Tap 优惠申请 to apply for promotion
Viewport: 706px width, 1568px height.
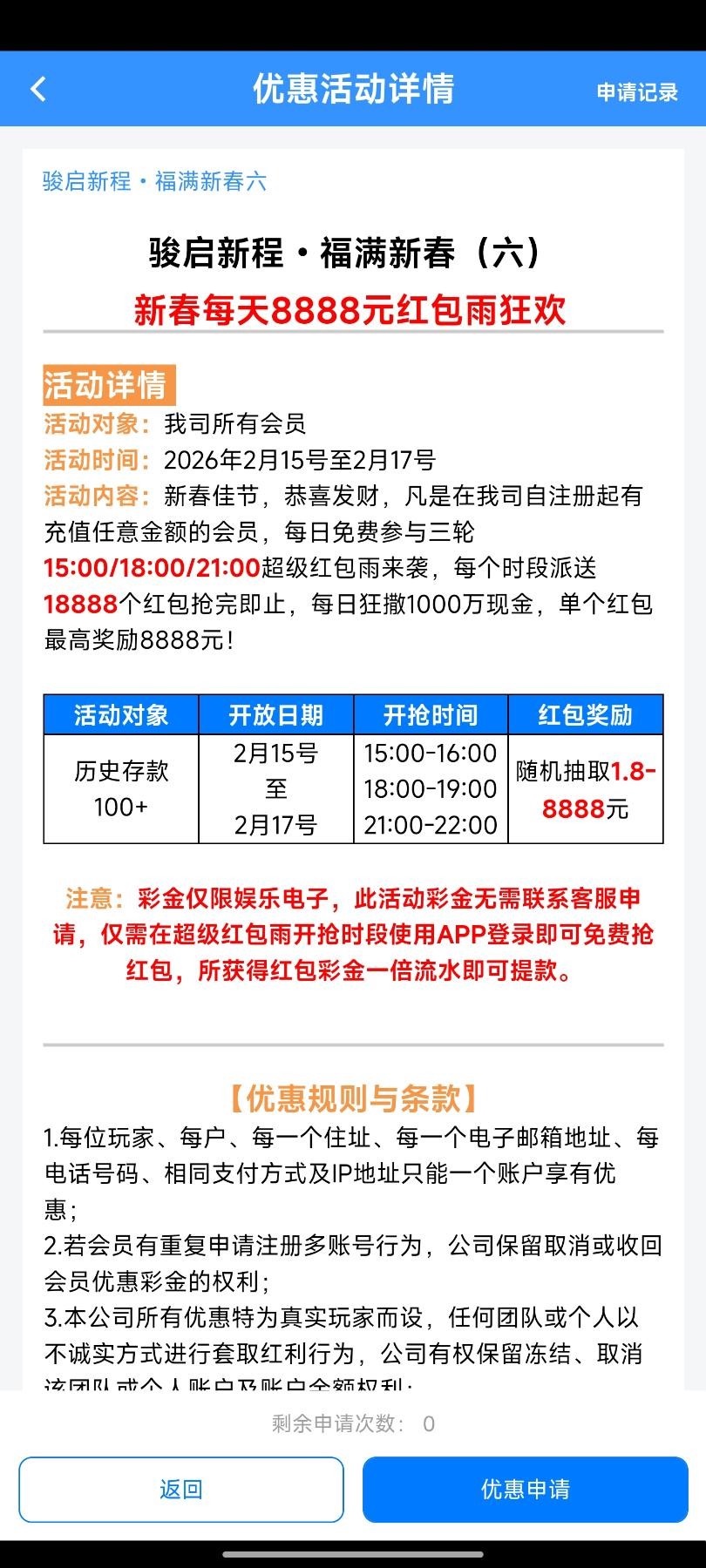click(526, 1490)
